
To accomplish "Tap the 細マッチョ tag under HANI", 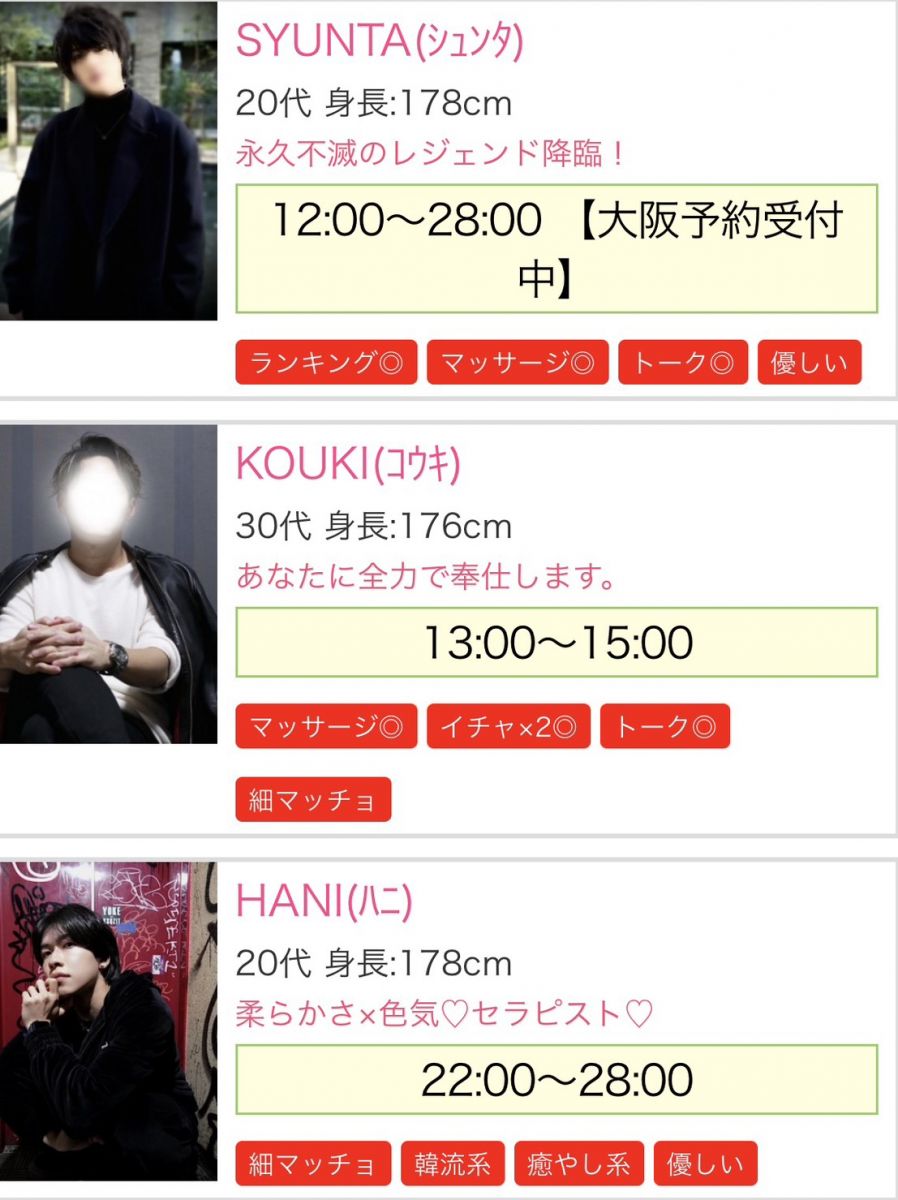I will point(313,1164).
